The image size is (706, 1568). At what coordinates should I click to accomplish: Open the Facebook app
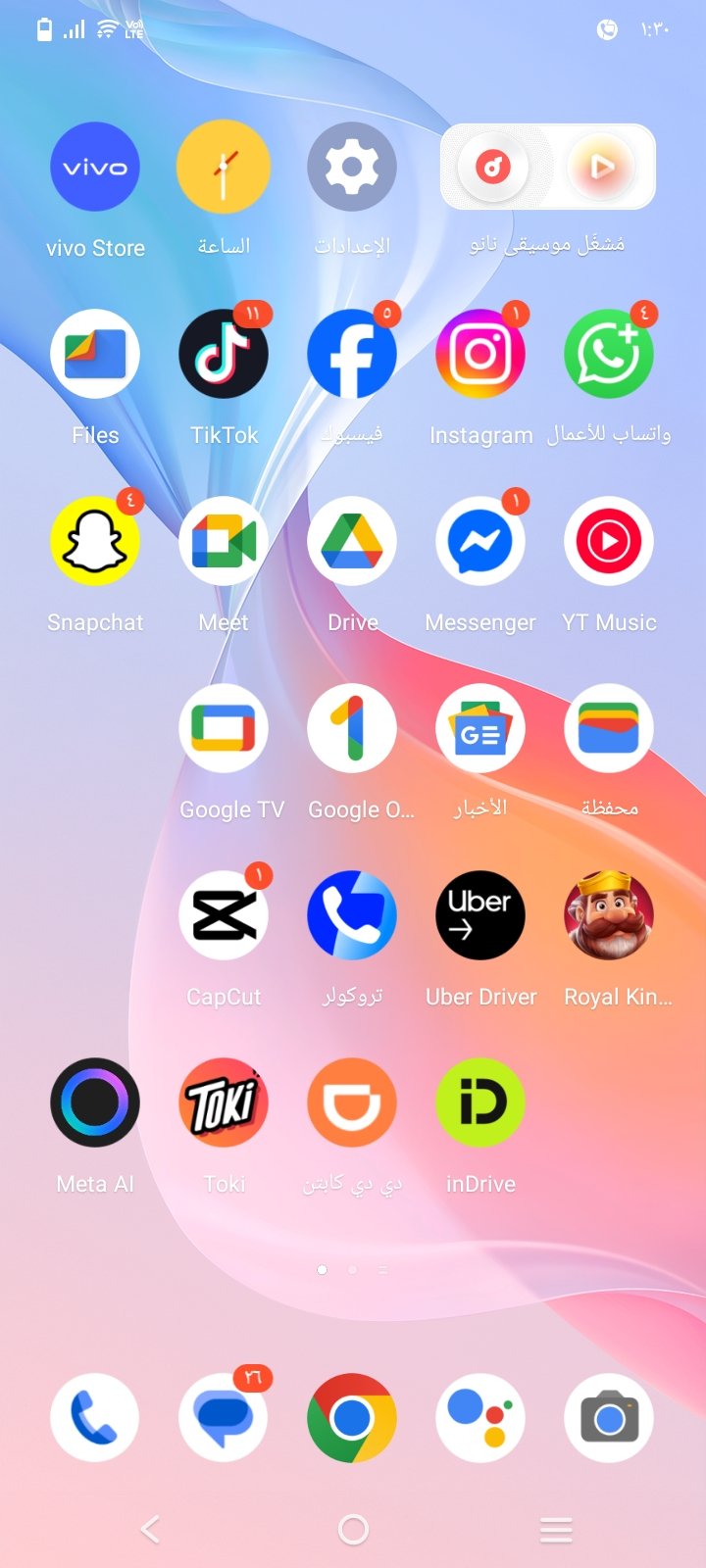(x=352, y=355)
